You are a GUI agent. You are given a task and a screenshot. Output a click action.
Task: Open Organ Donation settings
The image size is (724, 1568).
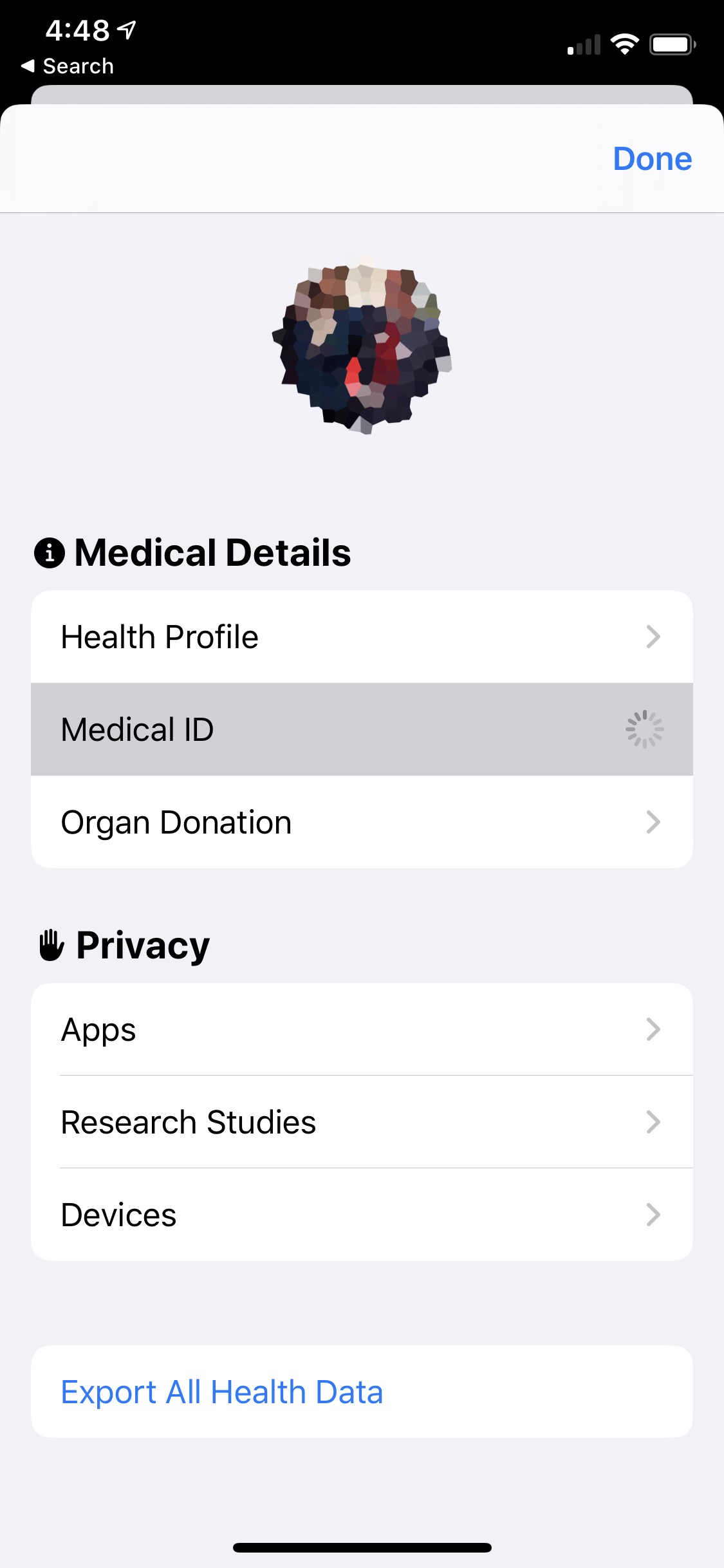click(x=362, y=822)
